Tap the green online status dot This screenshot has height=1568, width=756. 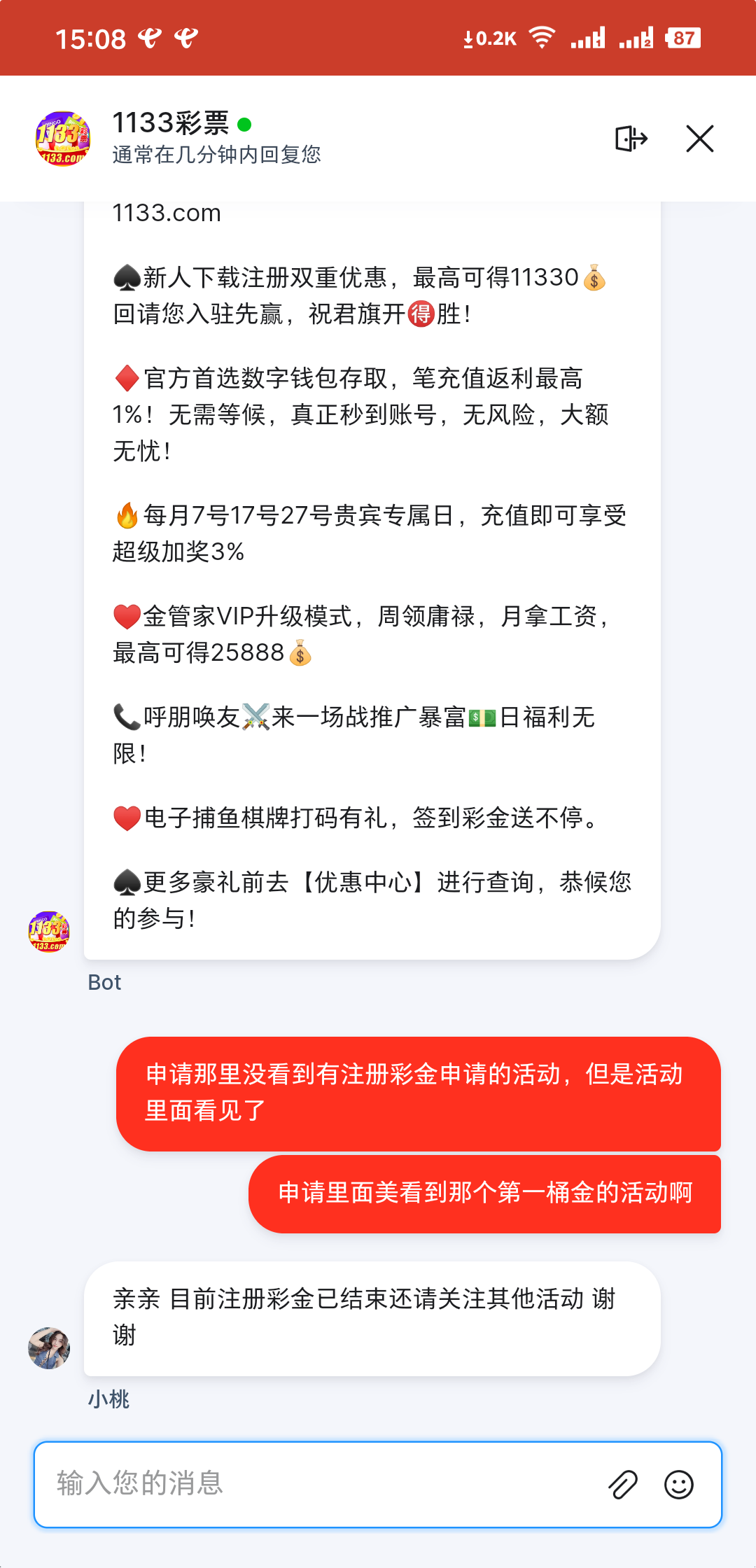(x=244, y=125)
